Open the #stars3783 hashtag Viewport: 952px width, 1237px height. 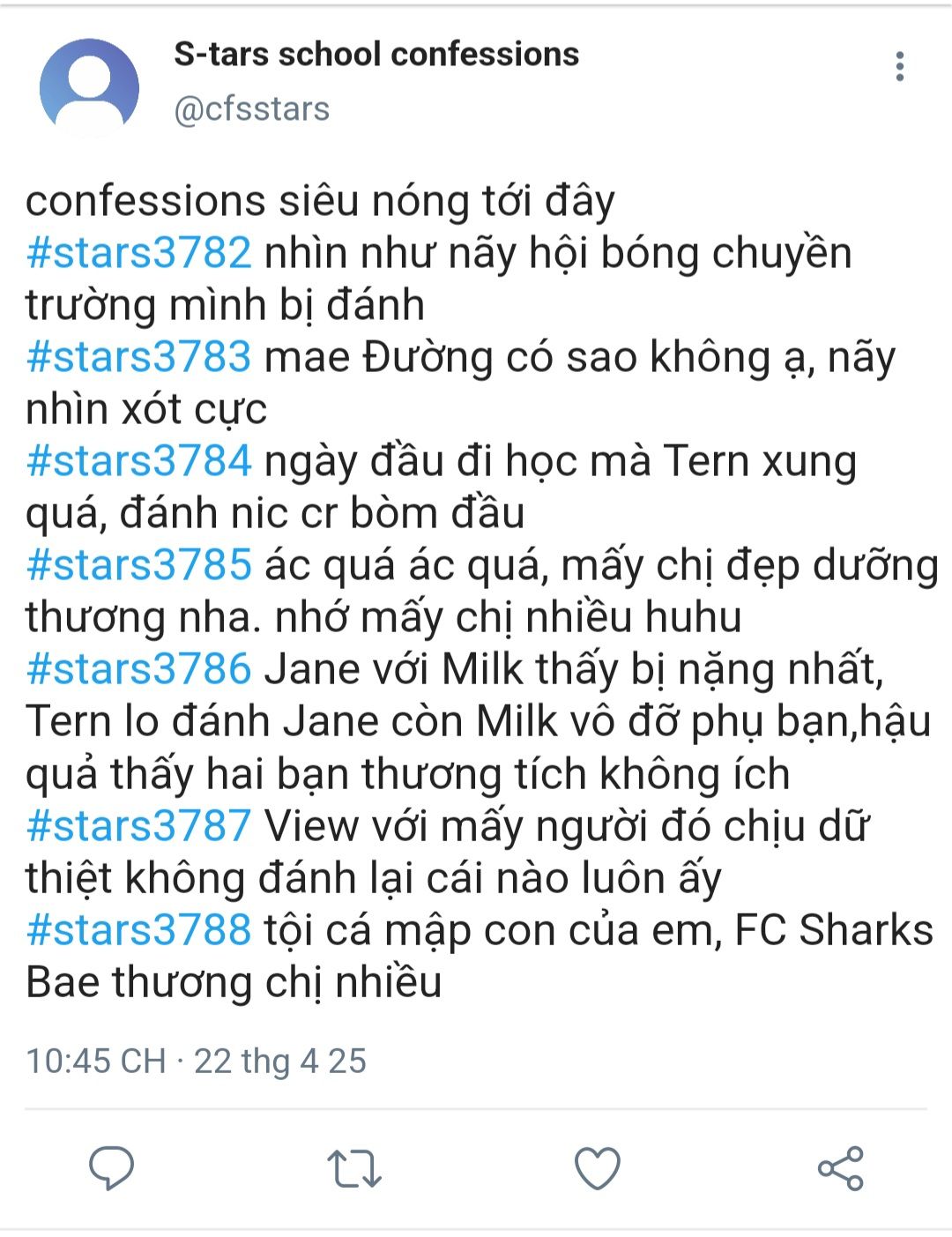[x=139, y=357]
